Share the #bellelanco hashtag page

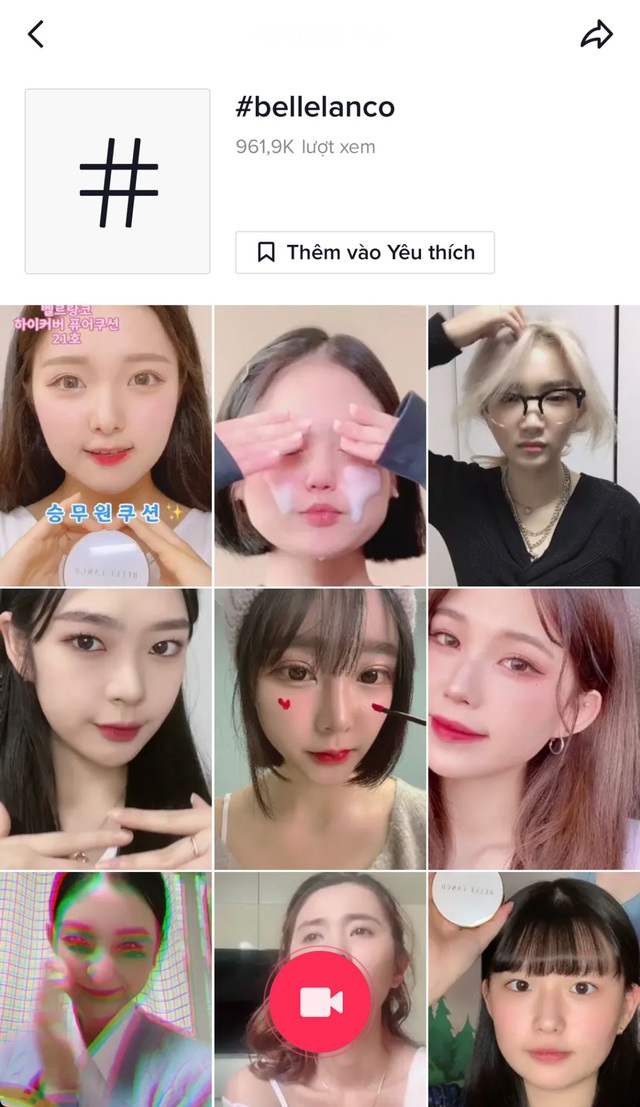pos(596,34)
